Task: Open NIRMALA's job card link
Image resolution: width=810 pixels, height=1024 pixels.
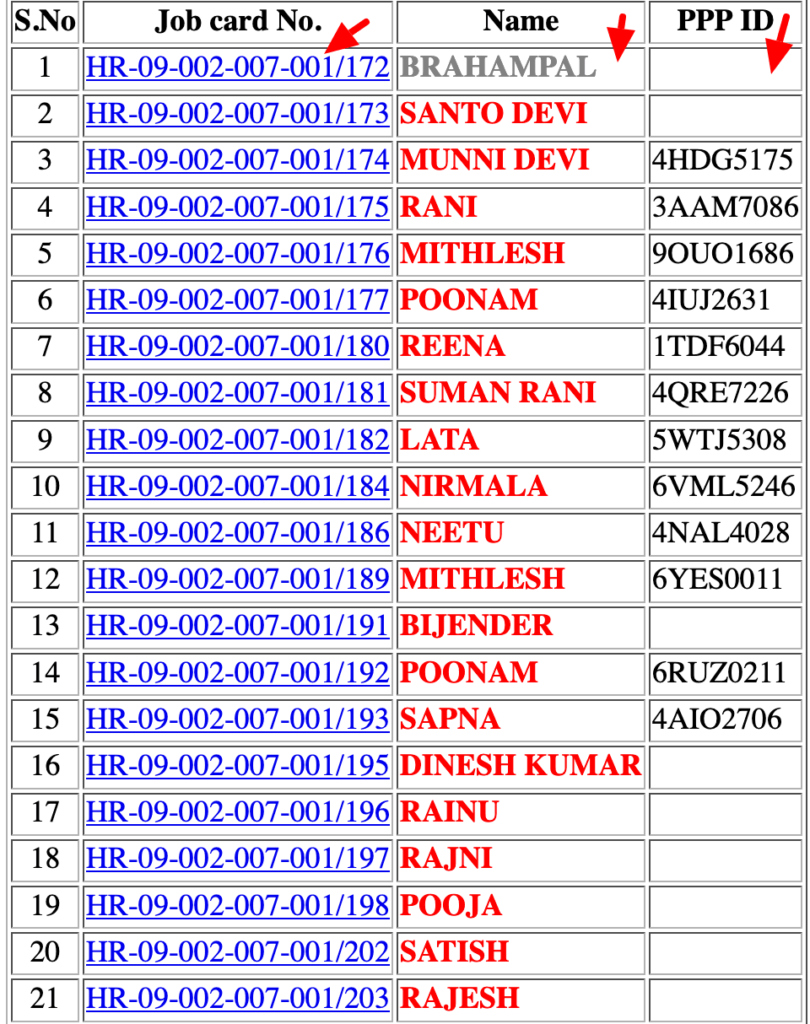Action: coord(238,487)
